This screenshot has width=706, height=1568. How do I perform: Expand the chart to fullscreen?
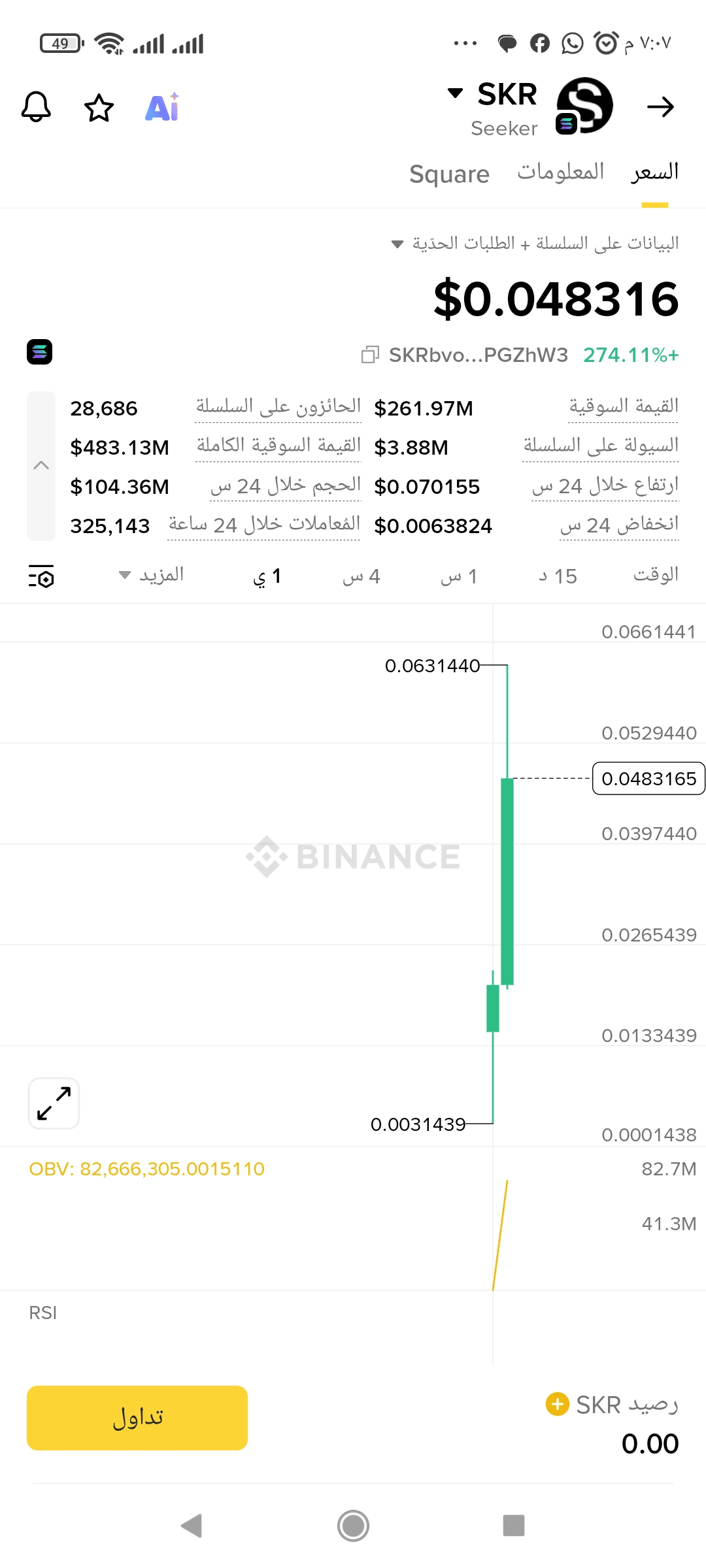[54, 1103]
